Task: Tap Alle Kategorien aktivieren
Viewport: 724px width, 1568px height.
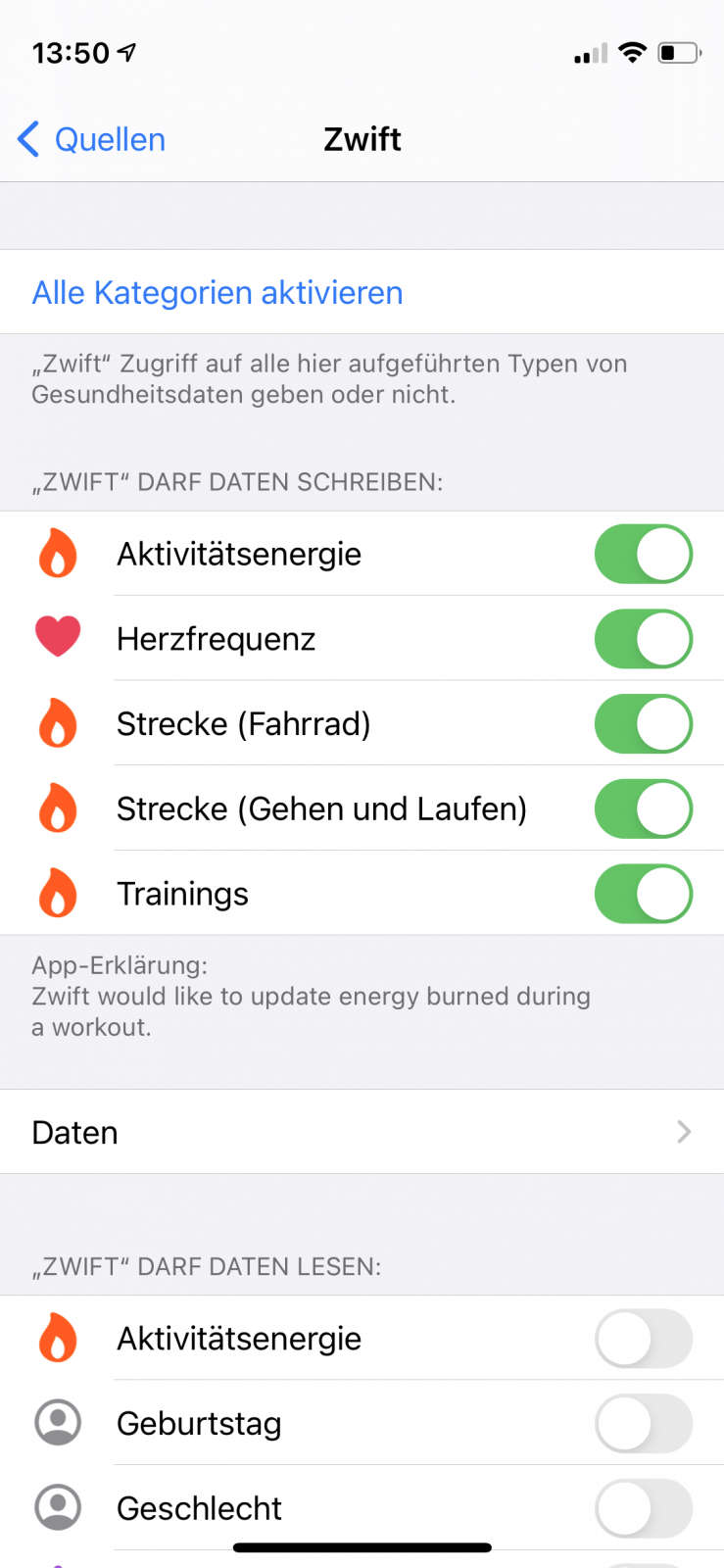Action: click(217, 293)
